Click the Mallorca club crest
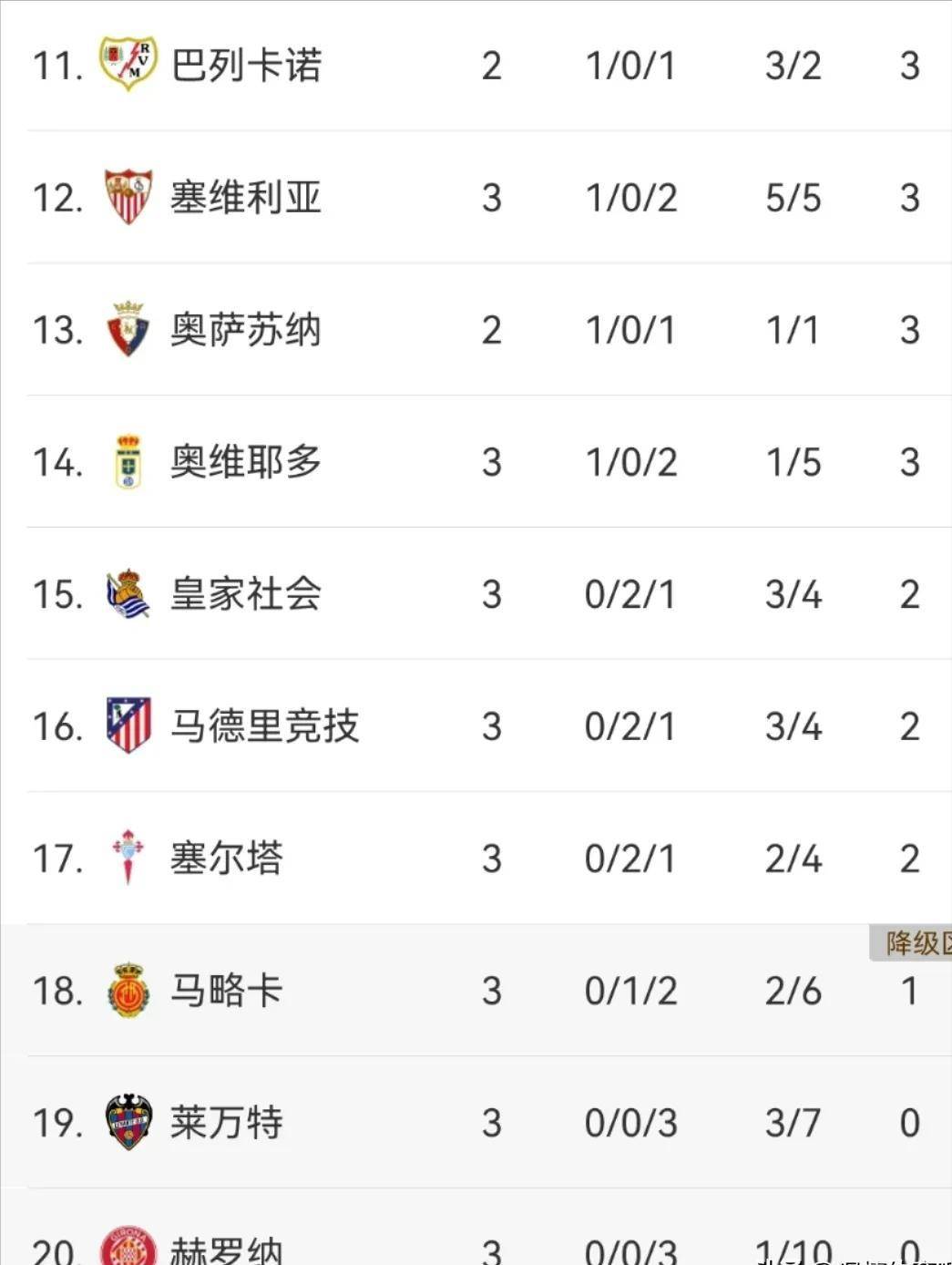 click(128, 990)
